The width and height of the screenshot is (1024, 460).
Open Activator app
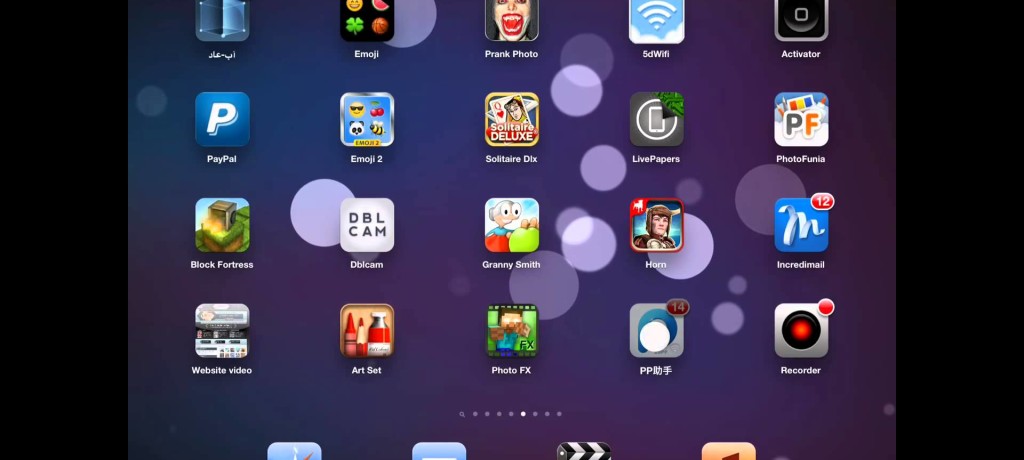pos(801,20)
